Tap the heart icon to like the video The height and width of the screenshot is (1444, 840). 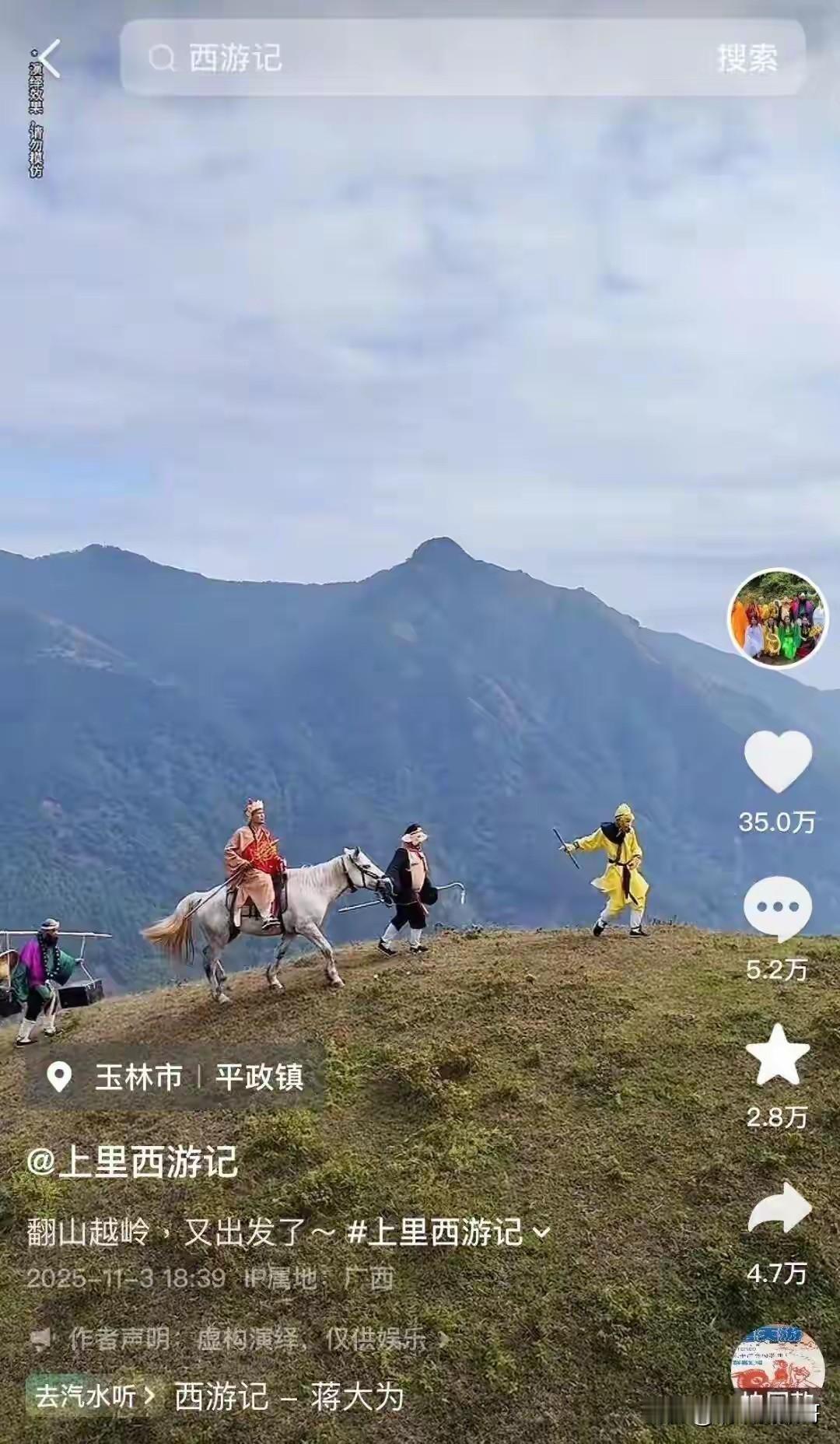point(778,764)
